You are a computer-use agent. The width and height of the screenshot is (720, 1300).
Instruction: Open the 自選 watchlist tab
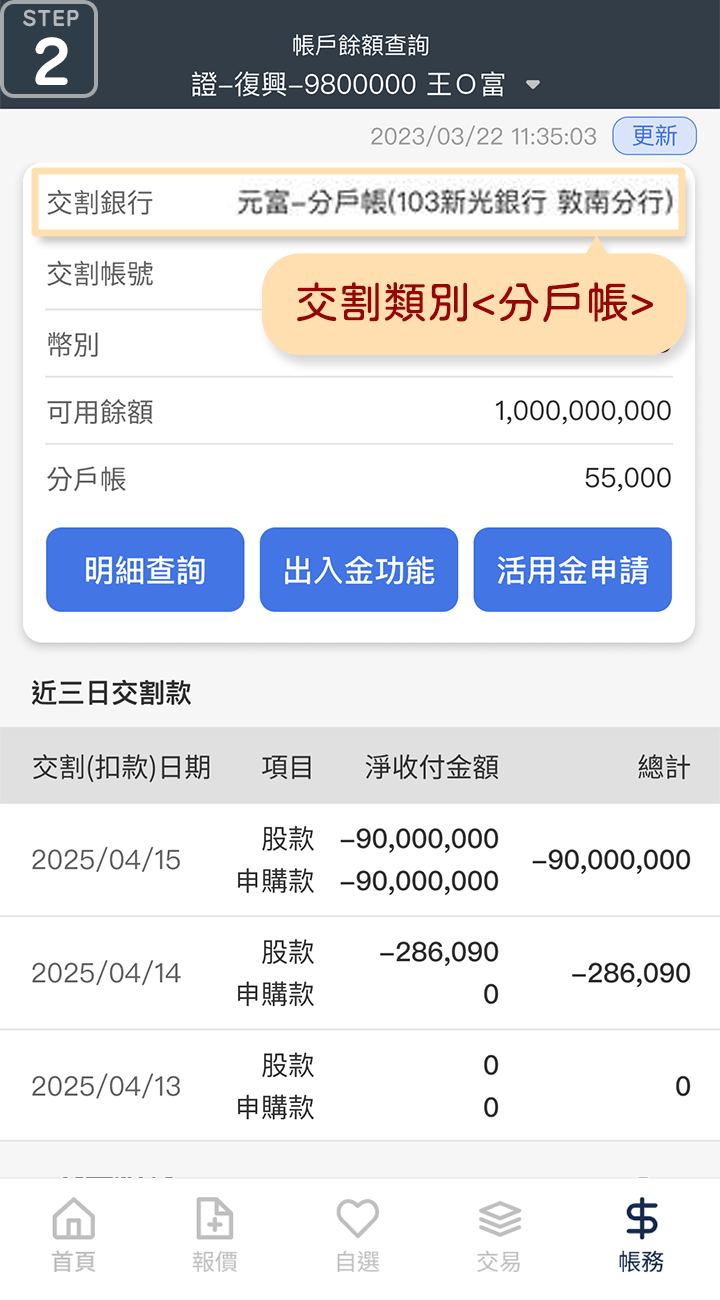pyautogui.click(x=357, y=1236)
